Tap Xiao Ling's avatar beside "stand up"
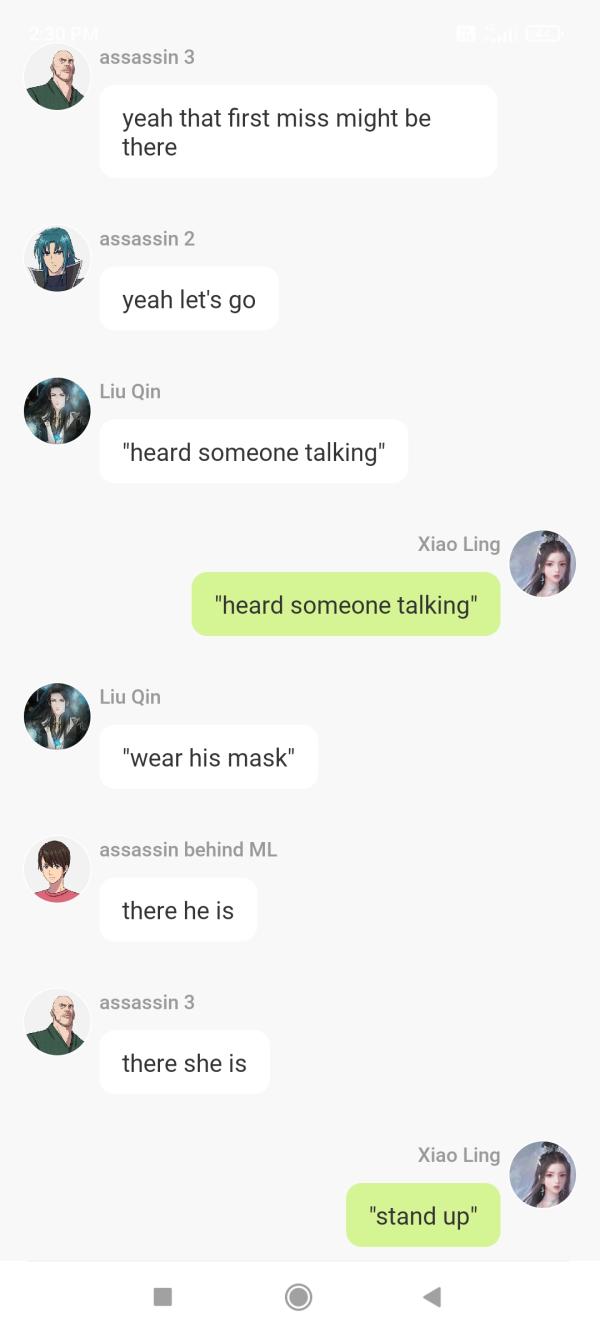600x1333 pixels. click(543, 1175)
